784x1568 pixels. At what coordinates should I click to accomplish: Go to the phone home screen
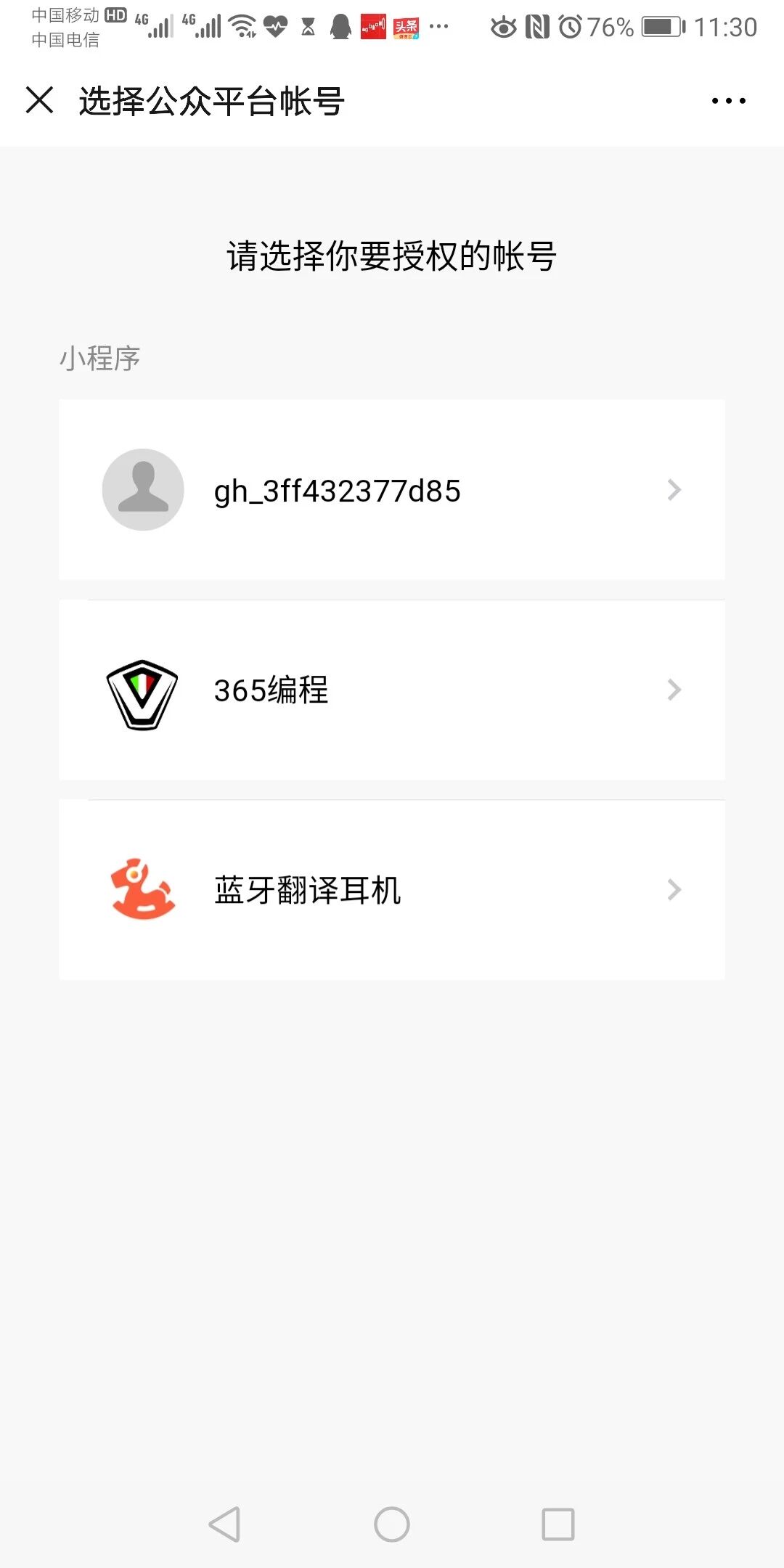[392, 1524]
